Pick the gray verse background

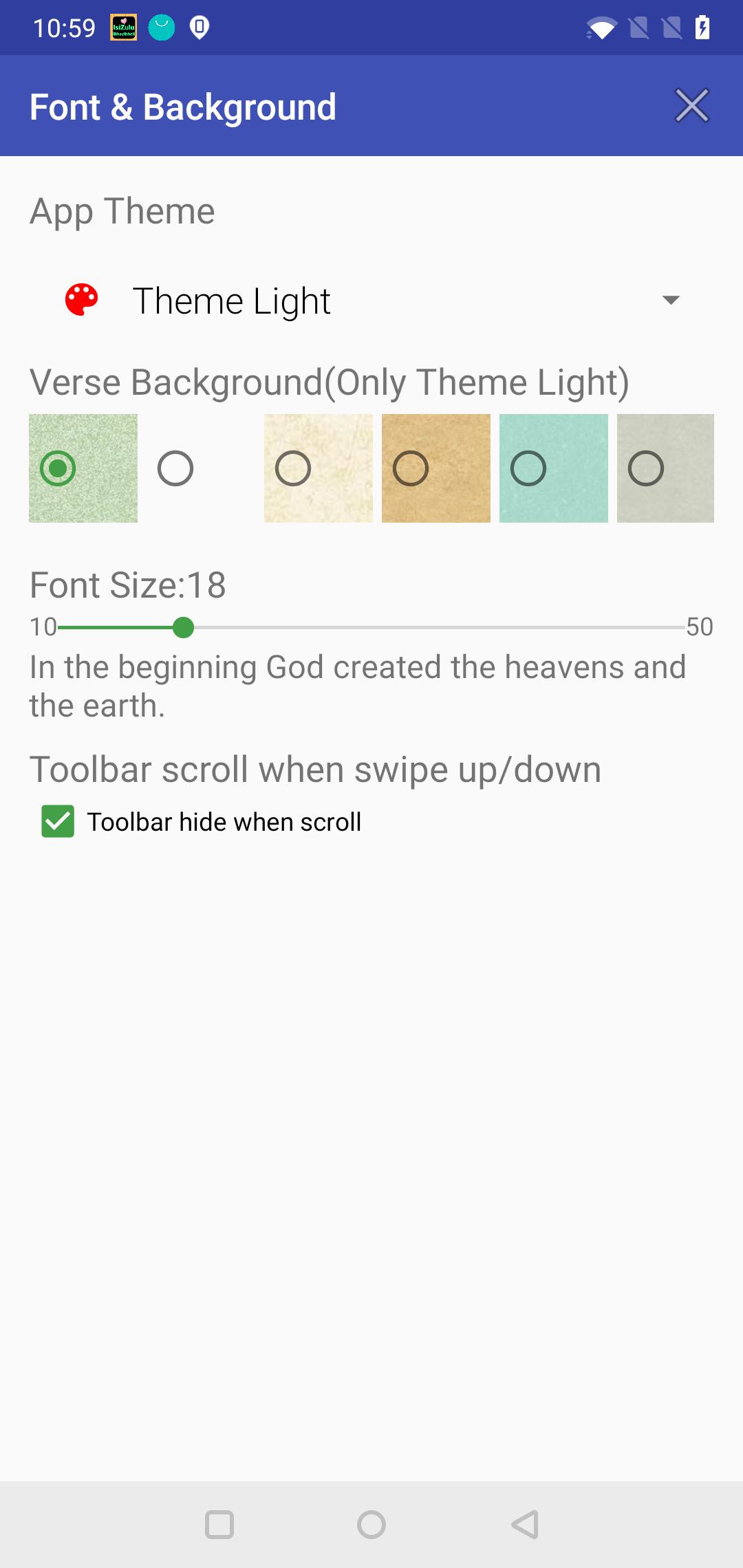(x=665, y=468)
